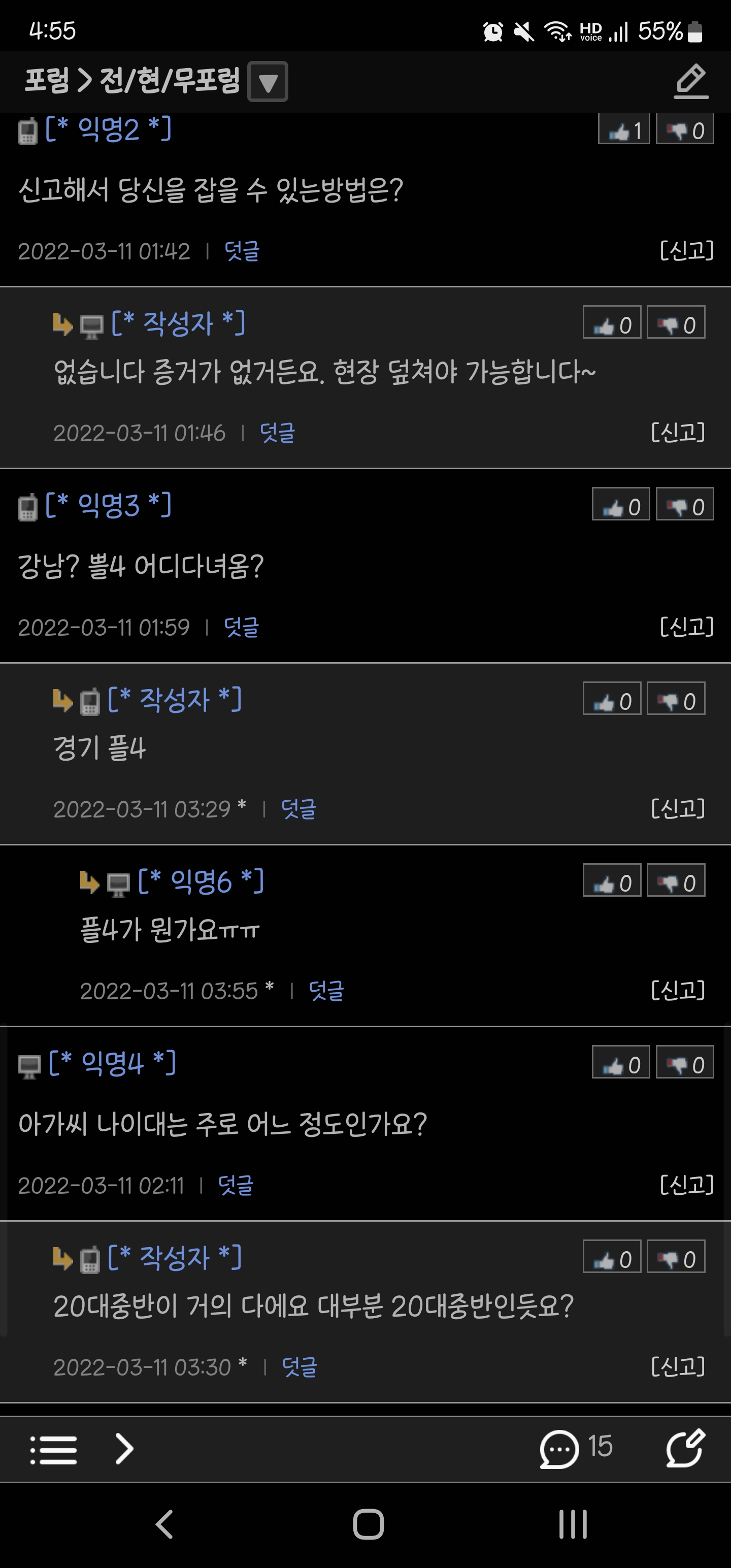Reply to 익명2's comment via 덧글
This screenshot has width=731, height=1568.
[x=242, y=251]
